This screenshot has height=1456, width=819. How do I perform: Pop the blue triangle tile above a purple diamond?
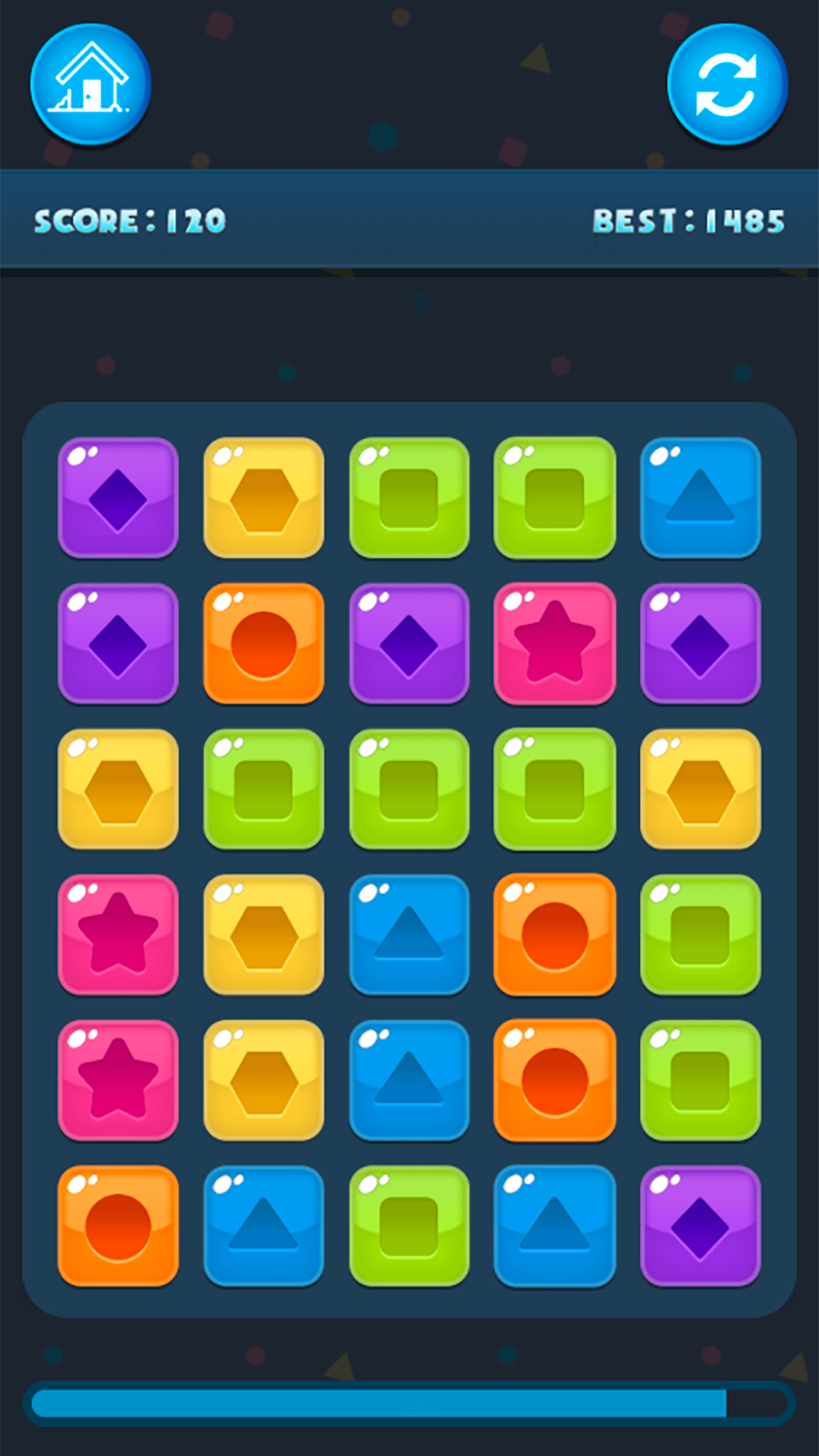click(700, 497)
